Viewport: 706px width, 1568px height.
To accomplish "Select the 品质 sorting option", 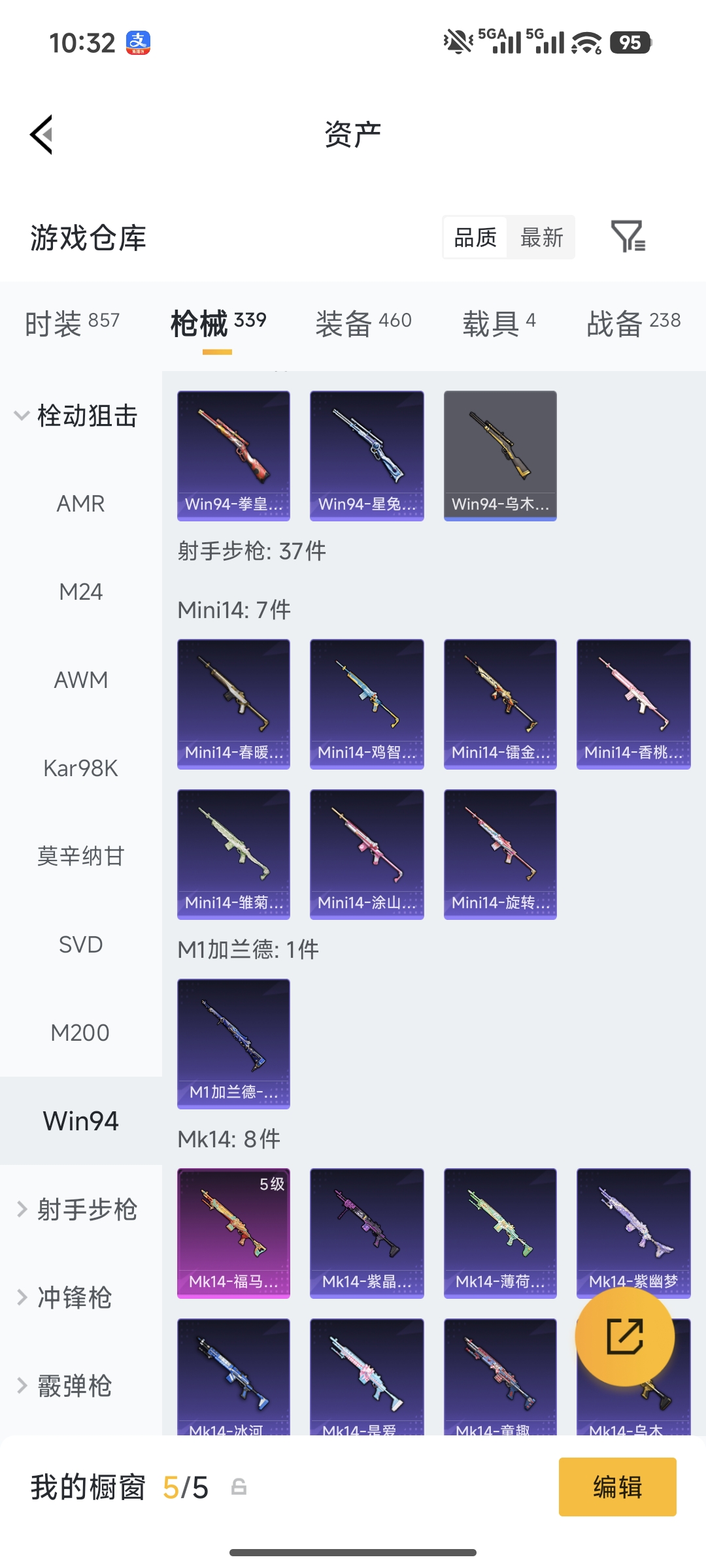I will pos(475,238).
